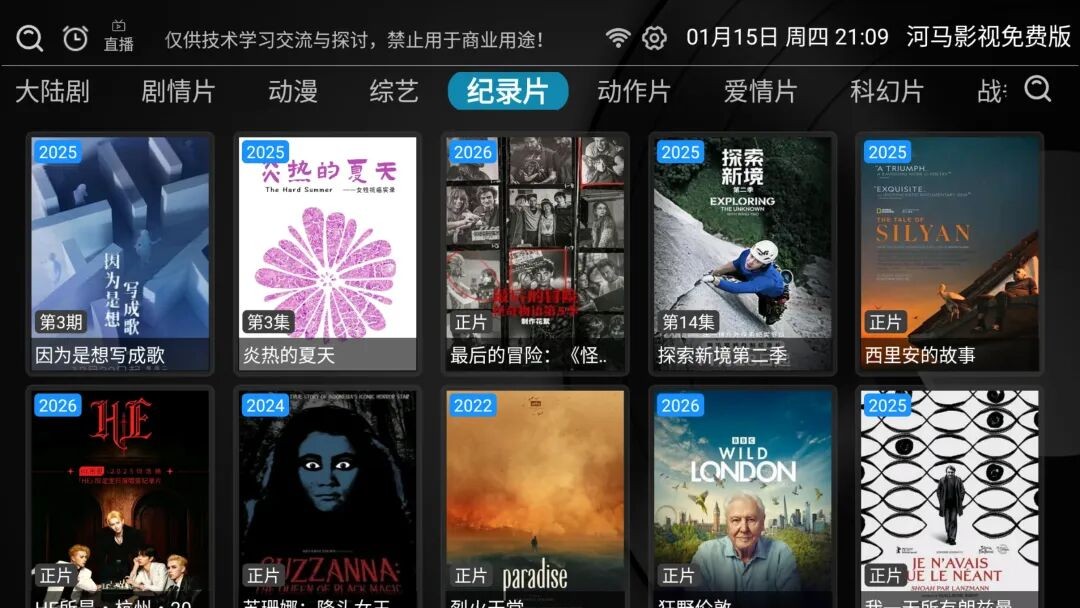Open the settings gear
Viewport: 1080px width, 608px height.
coord(654,38)
